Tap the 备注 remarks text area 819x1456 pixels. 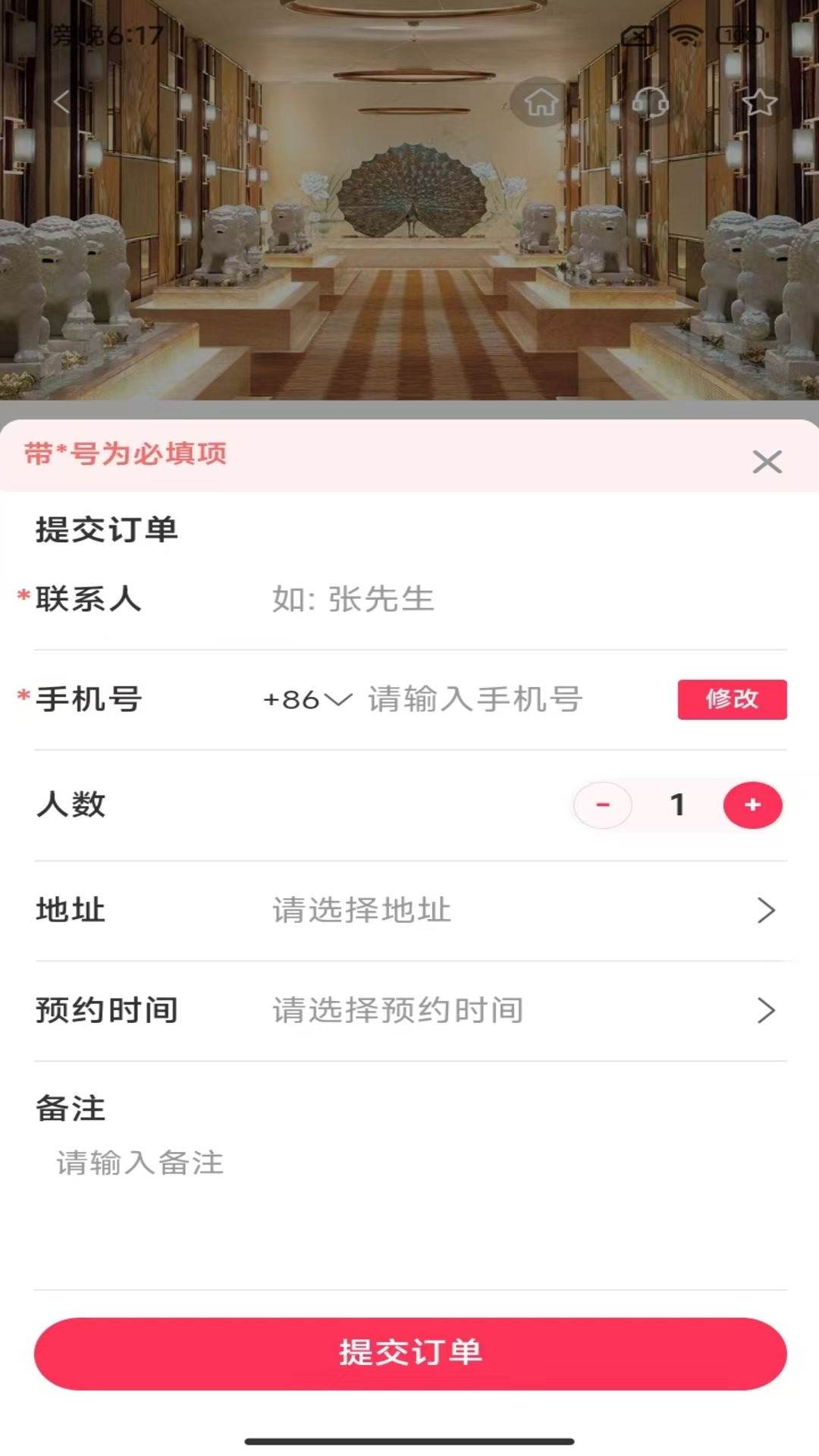[409, 1198]
